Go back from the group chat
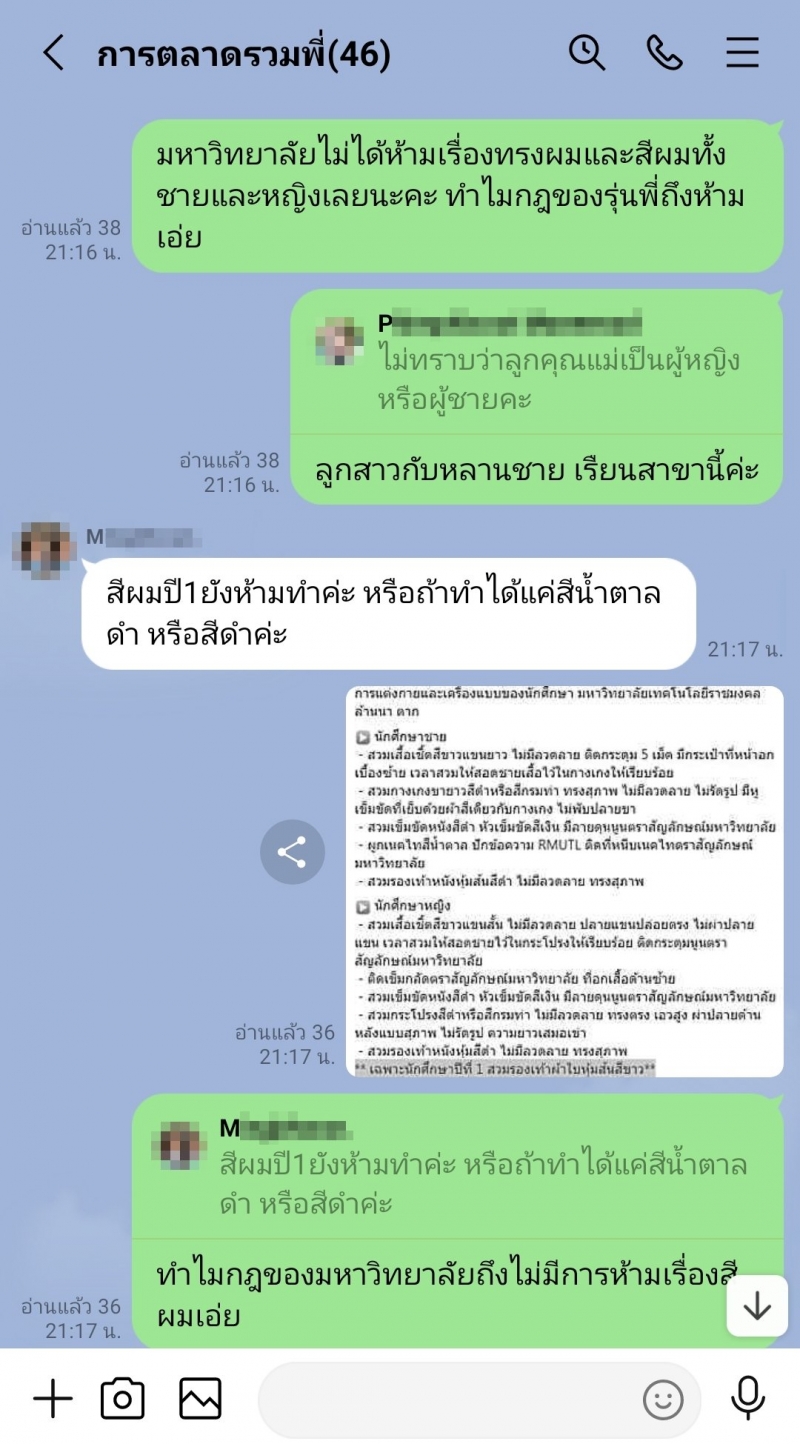The image size is (800, 1444). 53,54
